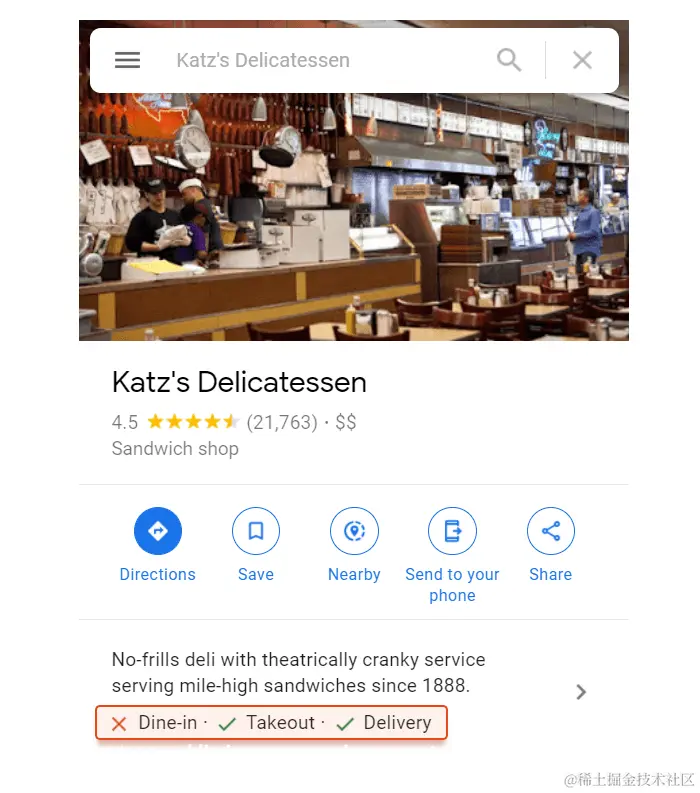Share this place

coord(550,531)
